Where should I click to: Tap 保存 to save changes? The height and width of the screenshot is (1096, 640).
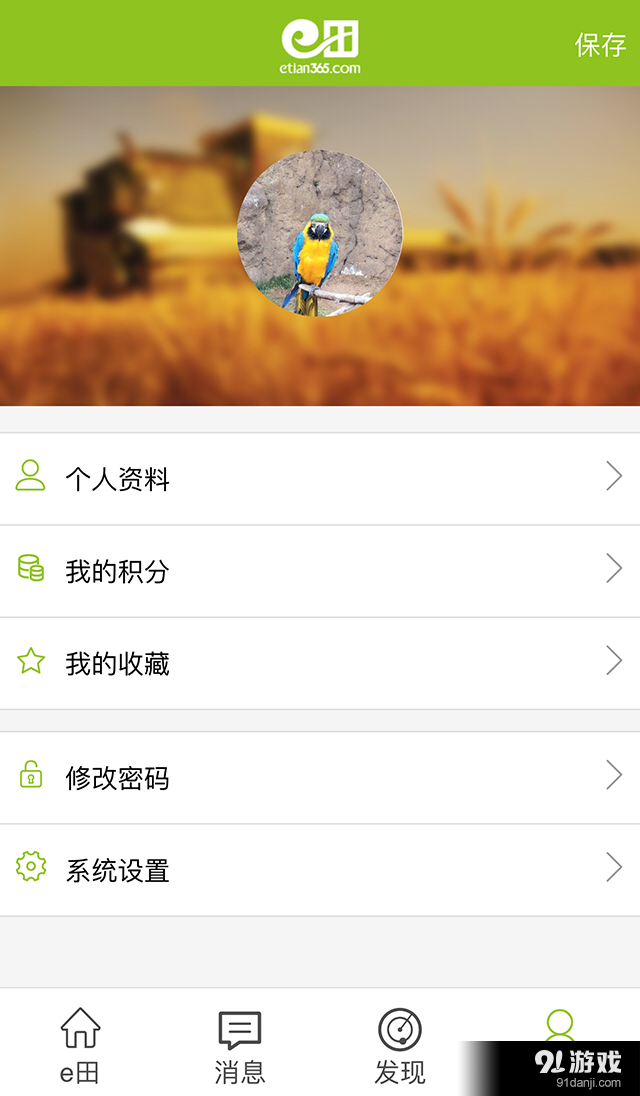pos(600,44)
